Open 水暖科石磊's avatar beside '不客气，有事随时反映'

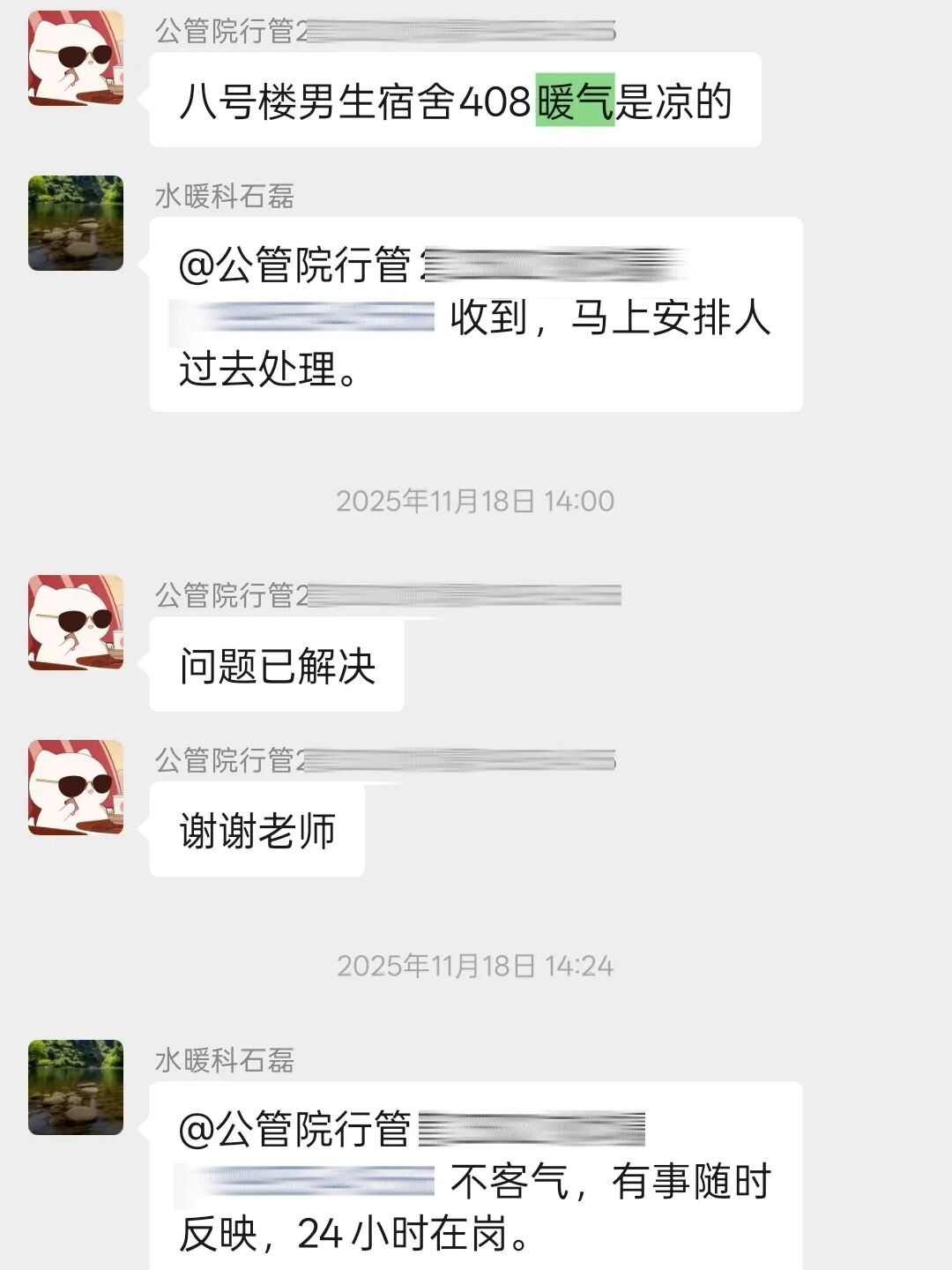tap(76, 1087)
